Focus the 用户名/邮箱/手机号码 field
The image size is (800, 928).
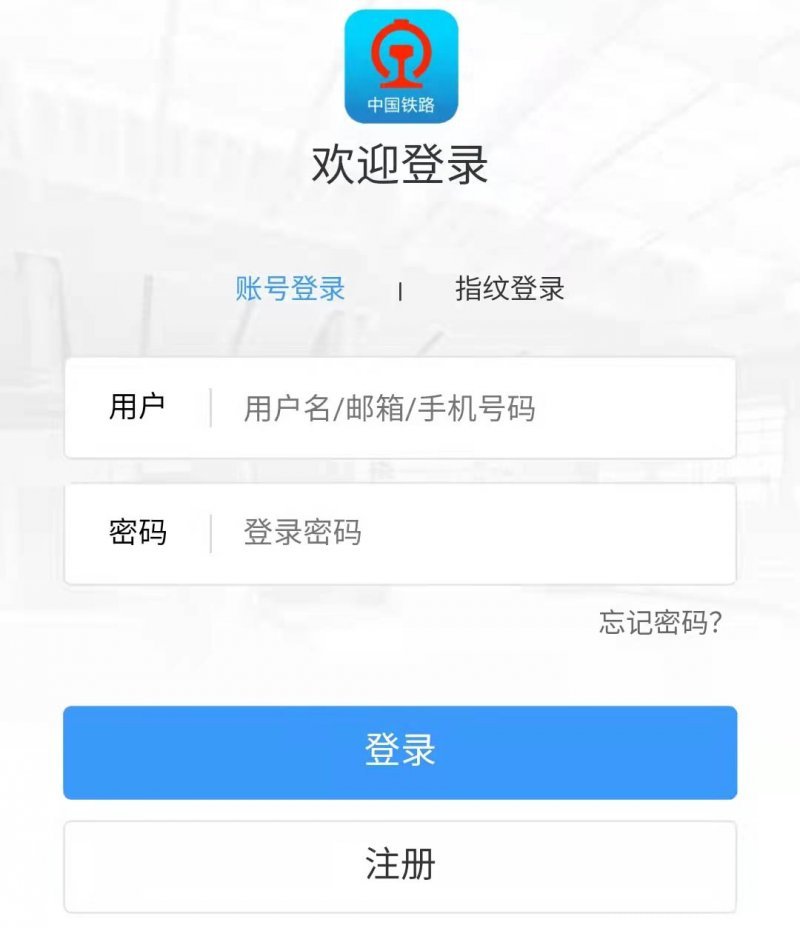pyautogui.click(x=470, y=408)
